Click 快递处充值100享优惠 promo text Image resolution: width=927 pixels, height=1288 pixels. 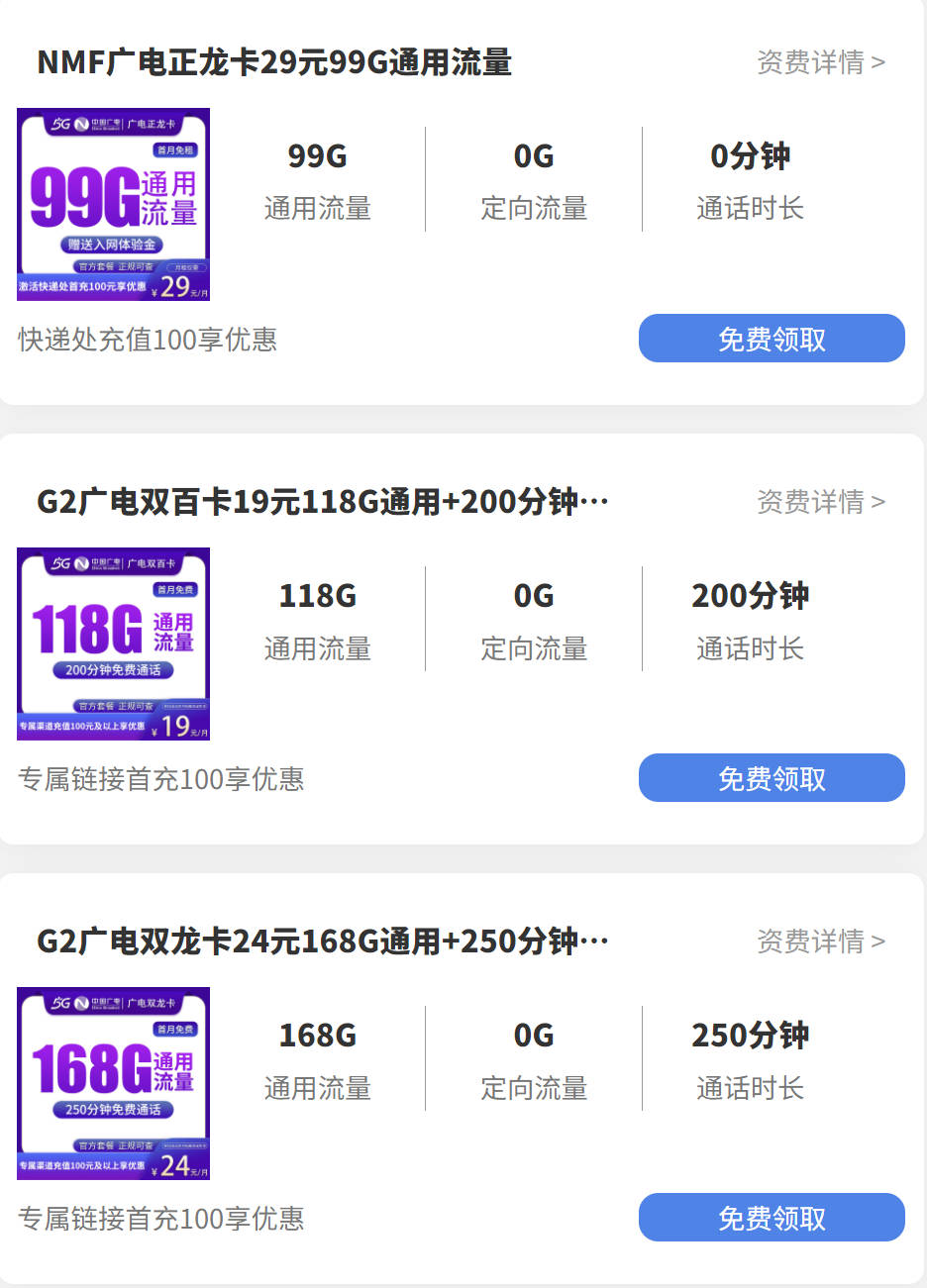pyautogui.click(x=149, y=340)
